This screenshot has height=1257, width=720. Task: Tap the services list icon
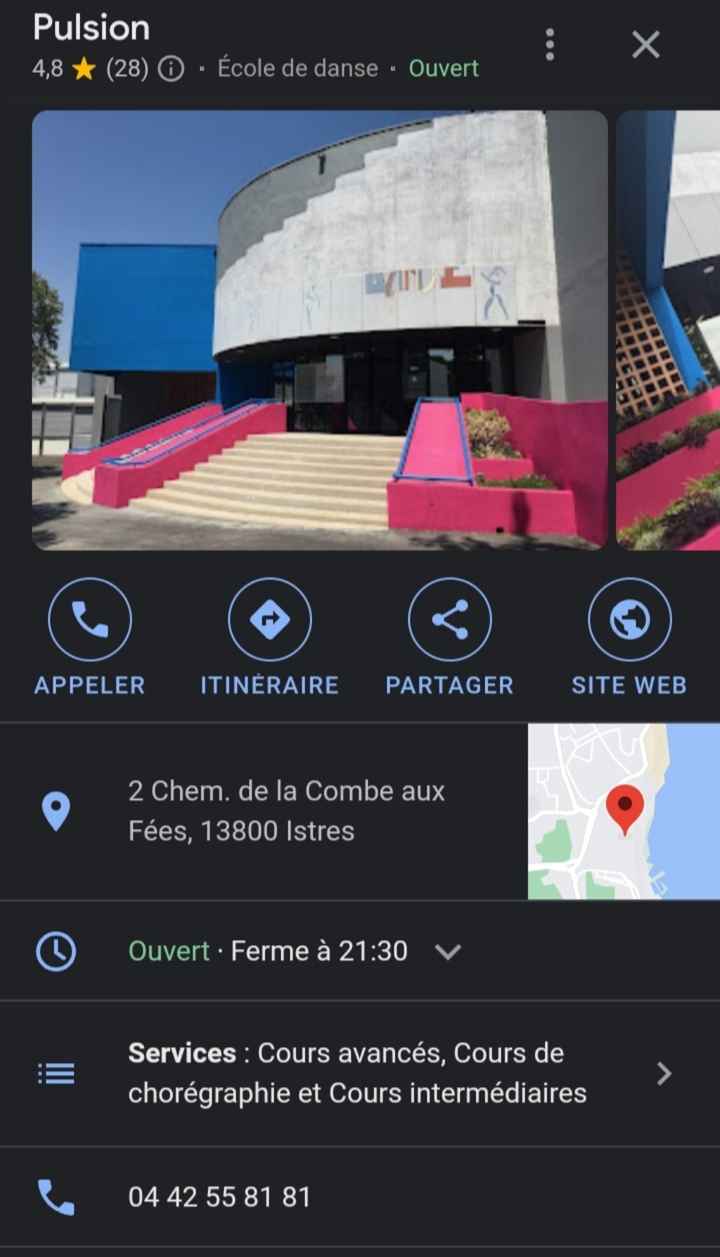pyautogui.click(x=56, y=1073)
